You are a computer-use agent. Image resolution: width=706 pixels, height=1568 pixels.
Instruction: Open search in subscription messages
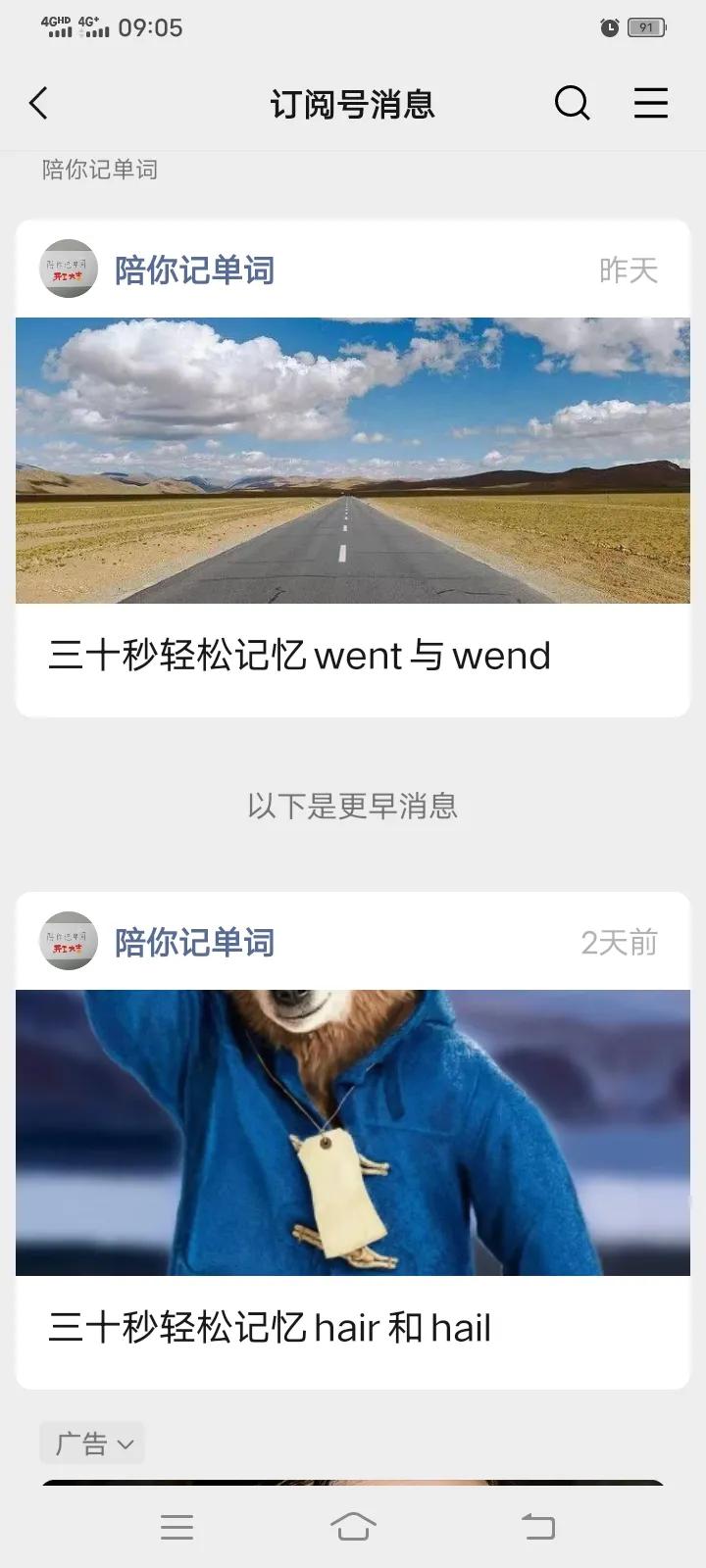[572, 103]
